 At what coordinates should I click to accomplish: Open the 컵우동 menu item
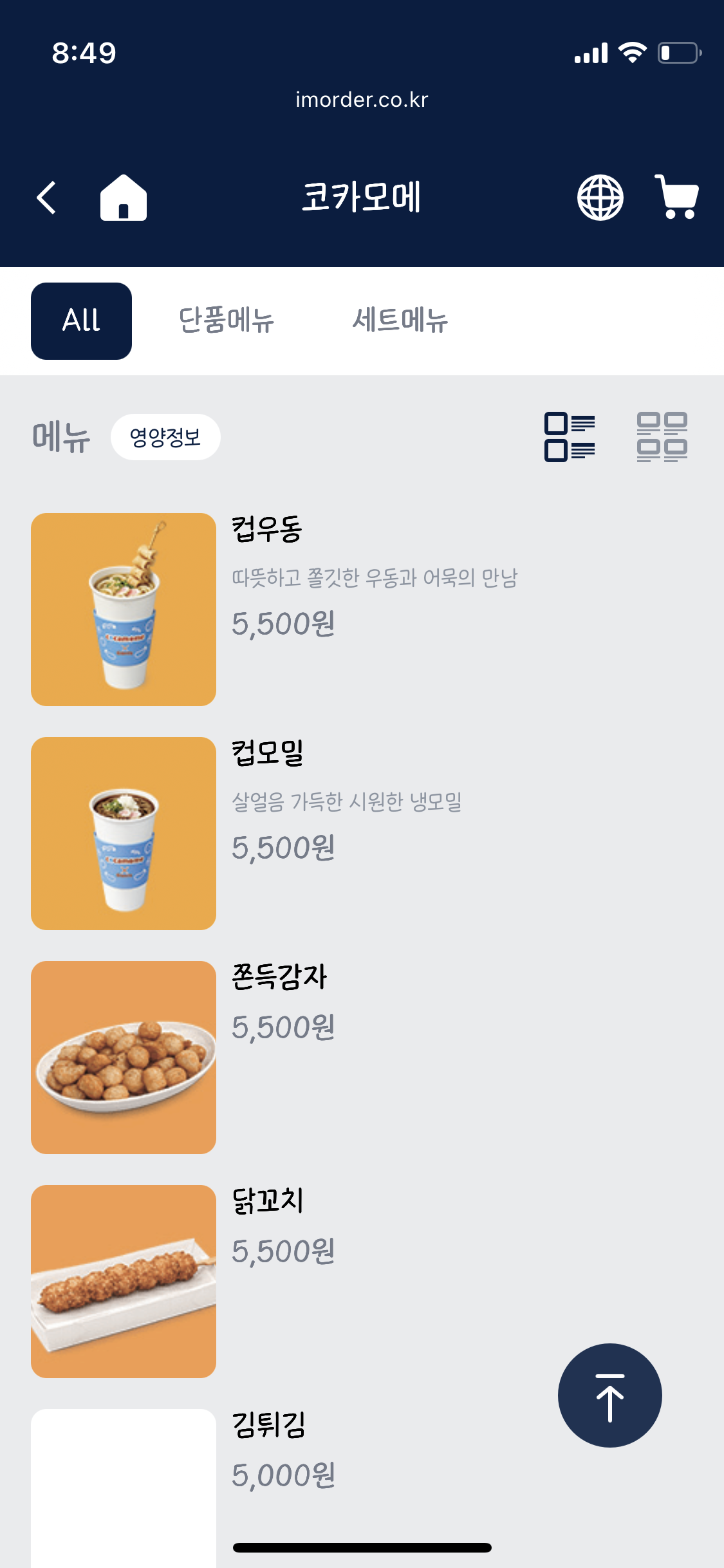point(267,530)
